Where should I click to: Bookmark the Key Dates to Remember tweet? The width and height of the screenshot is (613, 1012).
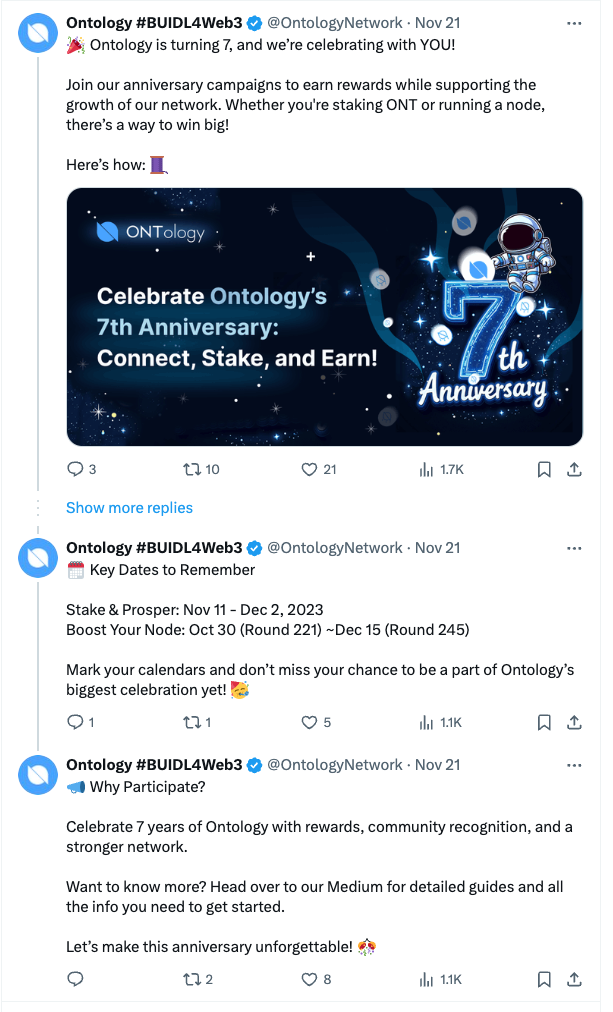pyautogui.click(x=543, y=722)
